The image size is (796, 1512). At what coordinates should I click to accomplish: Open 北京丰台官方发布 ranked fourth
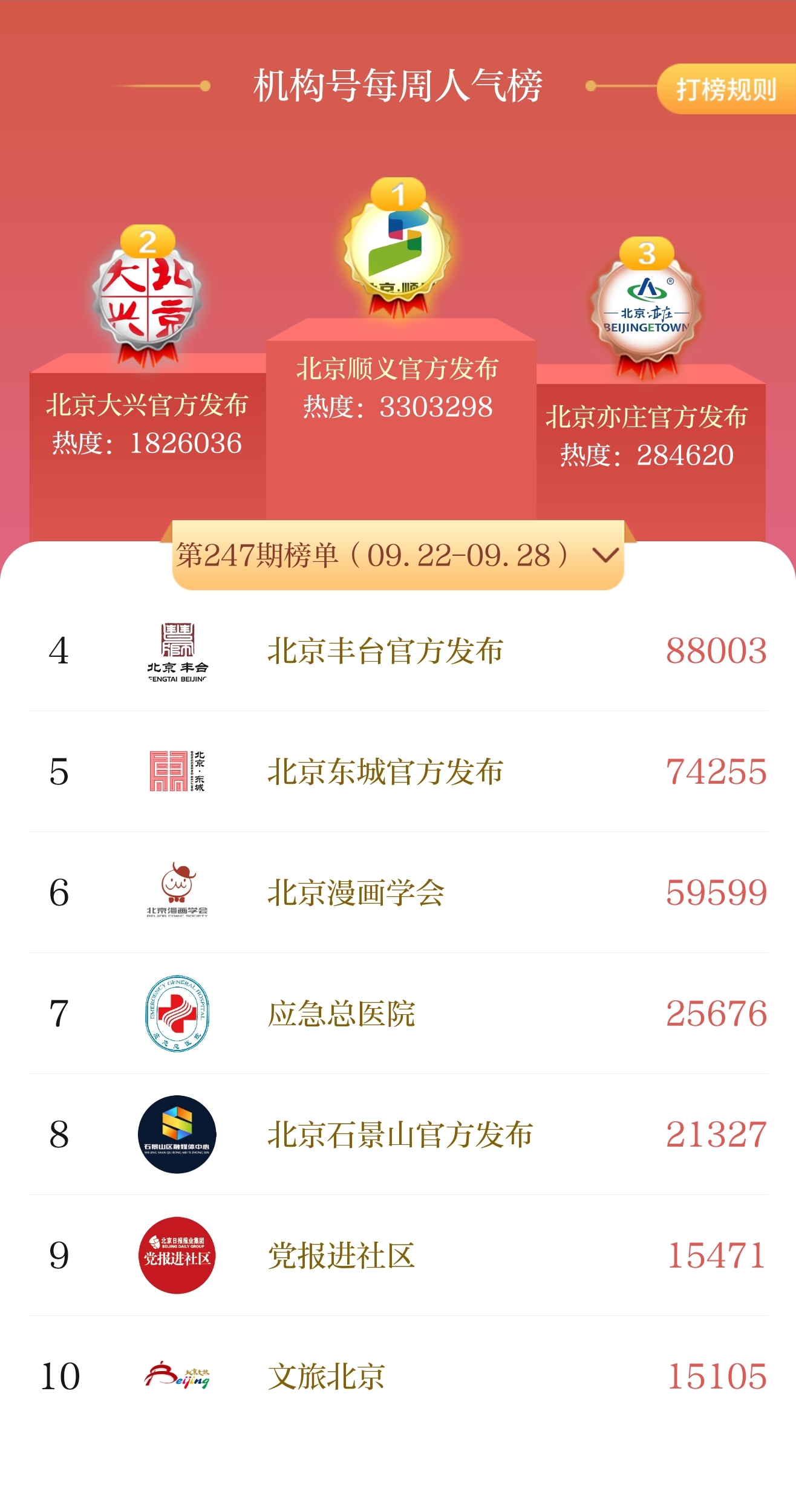[x=385, y=651]
